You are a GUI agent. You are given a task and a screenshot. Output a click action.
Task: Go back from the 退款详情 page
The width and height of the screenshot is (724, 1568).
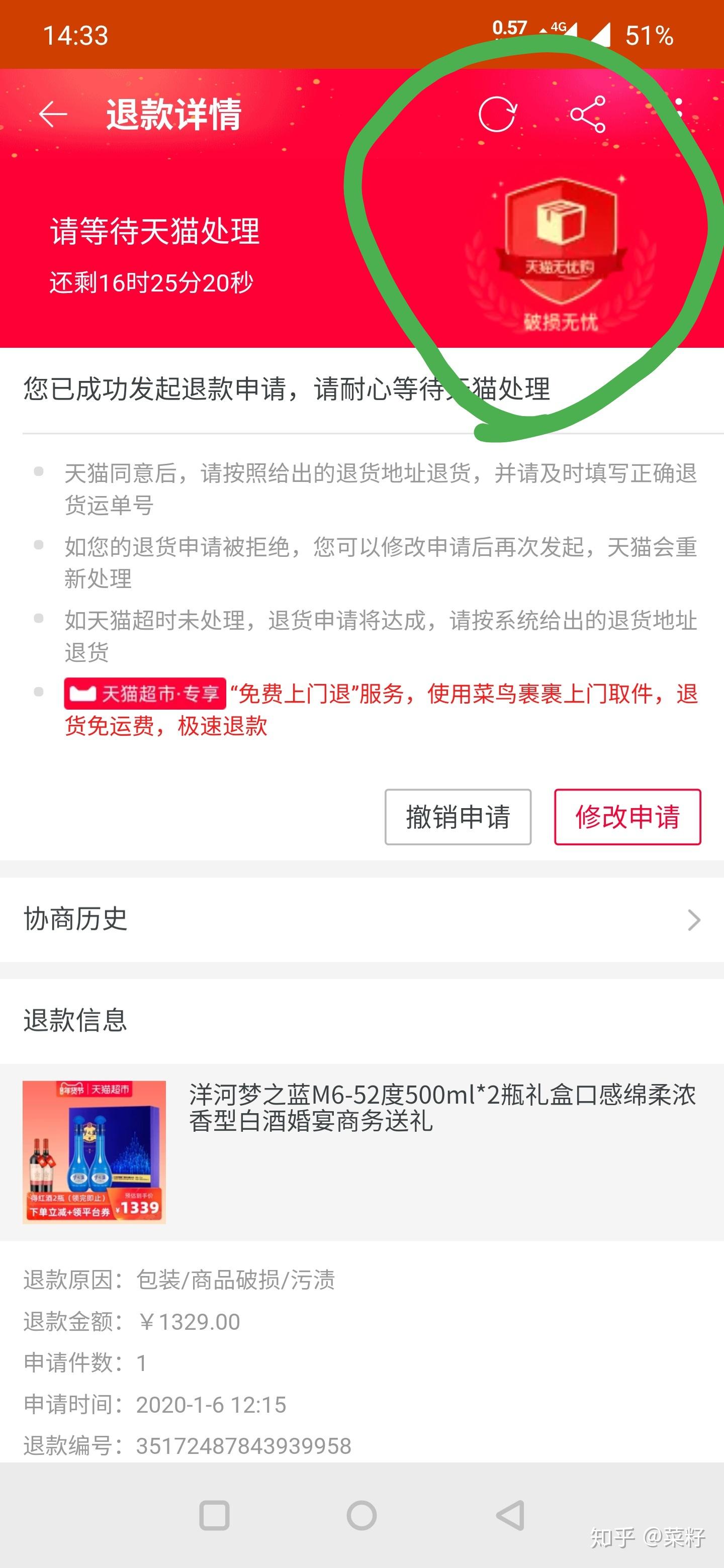(53, 114)
